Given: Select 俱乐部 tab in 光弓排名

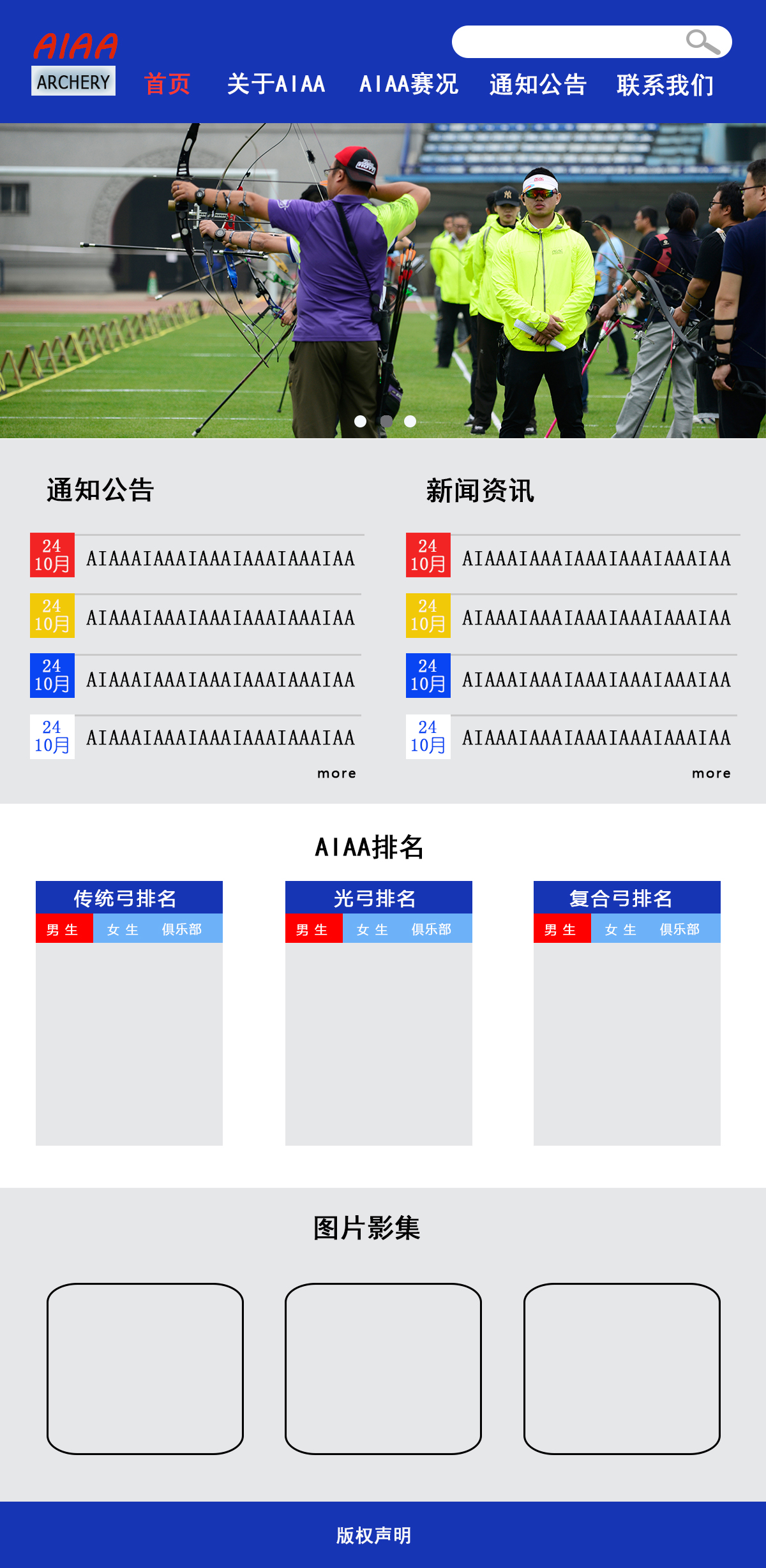Looking at the screenshot, I should [x=431, y=929].
